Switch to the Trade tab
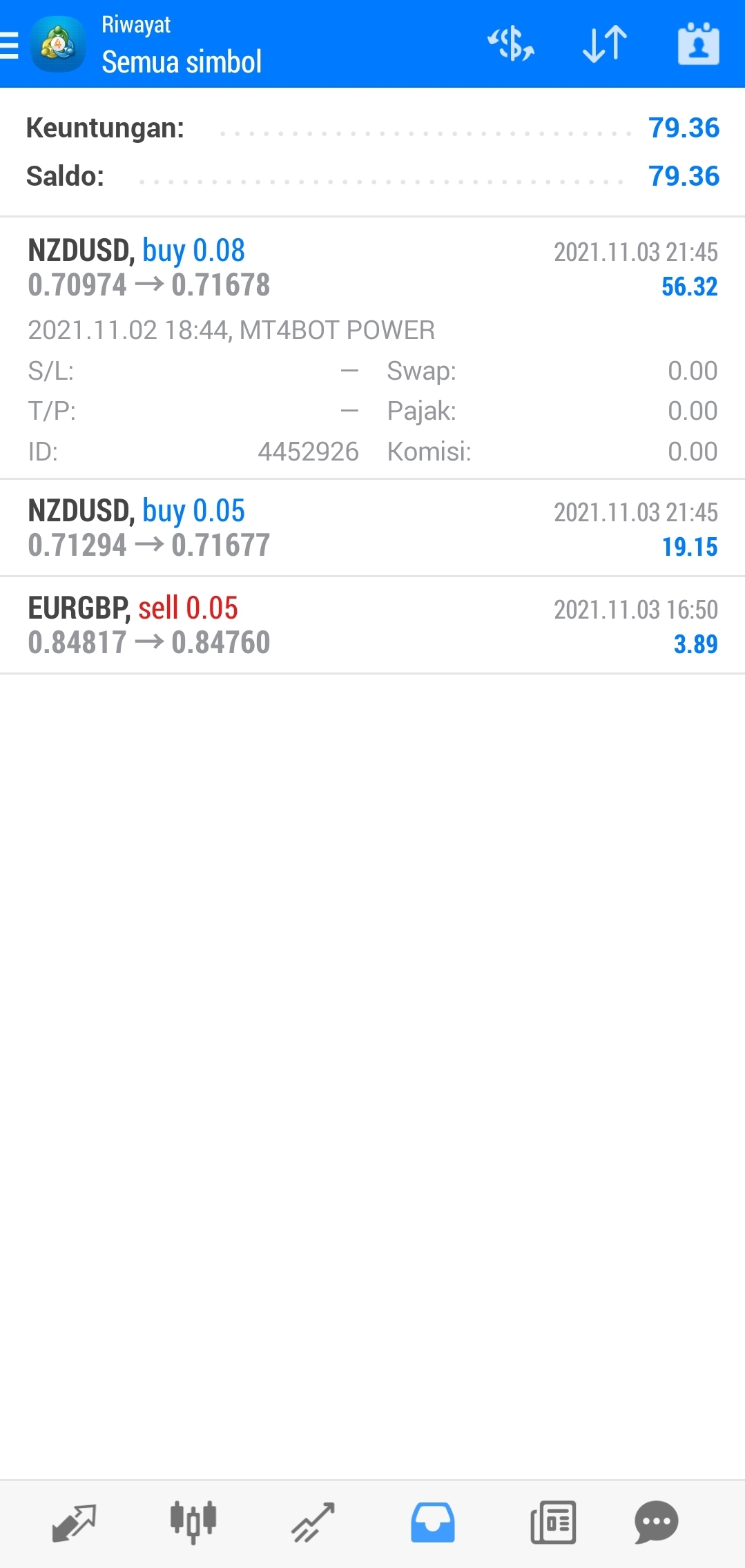This screenshot has height=1568, width=745. 313,1523
